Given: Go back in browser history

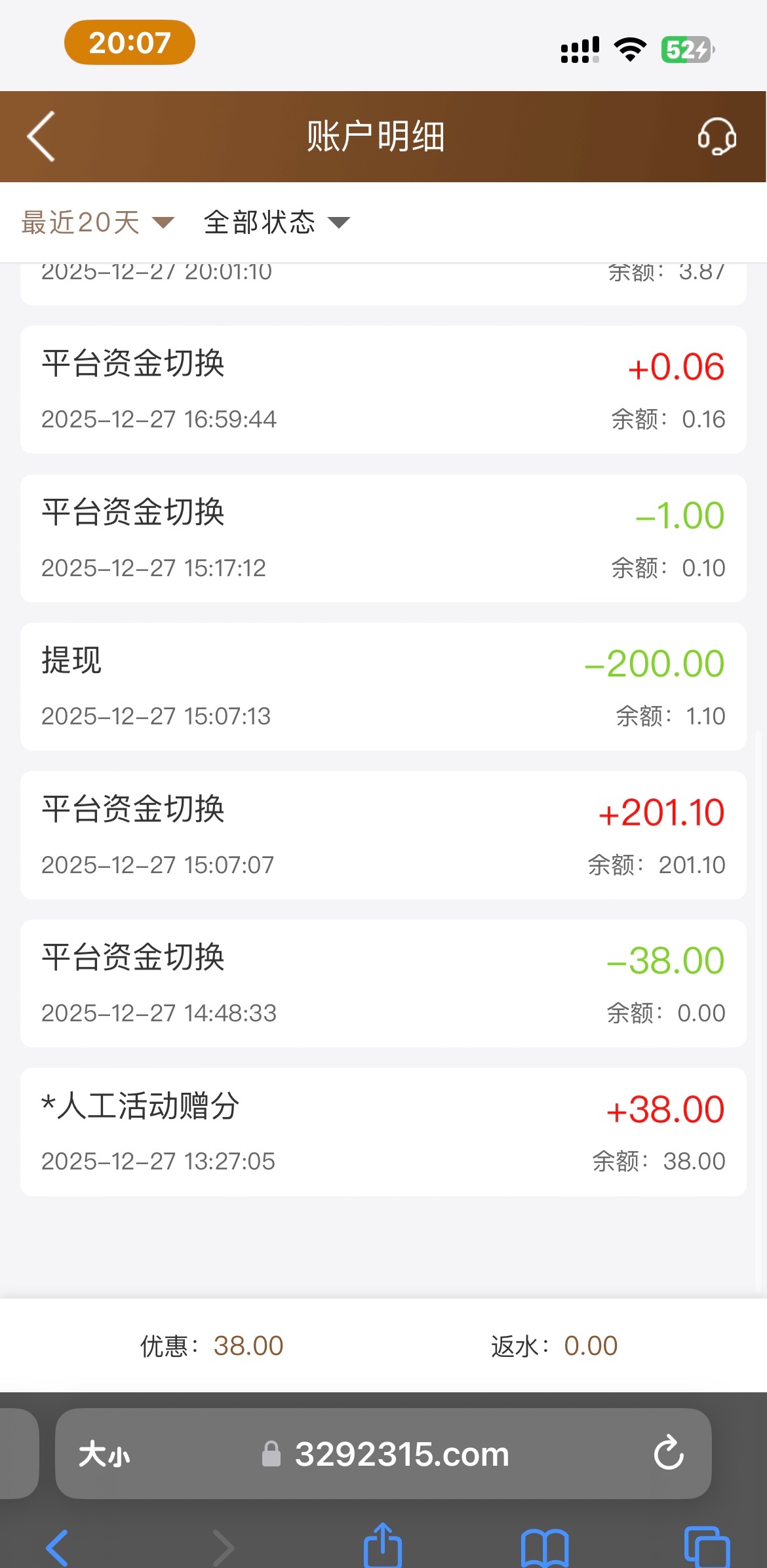Looking at the screenshot, I should pos(58,1547).
